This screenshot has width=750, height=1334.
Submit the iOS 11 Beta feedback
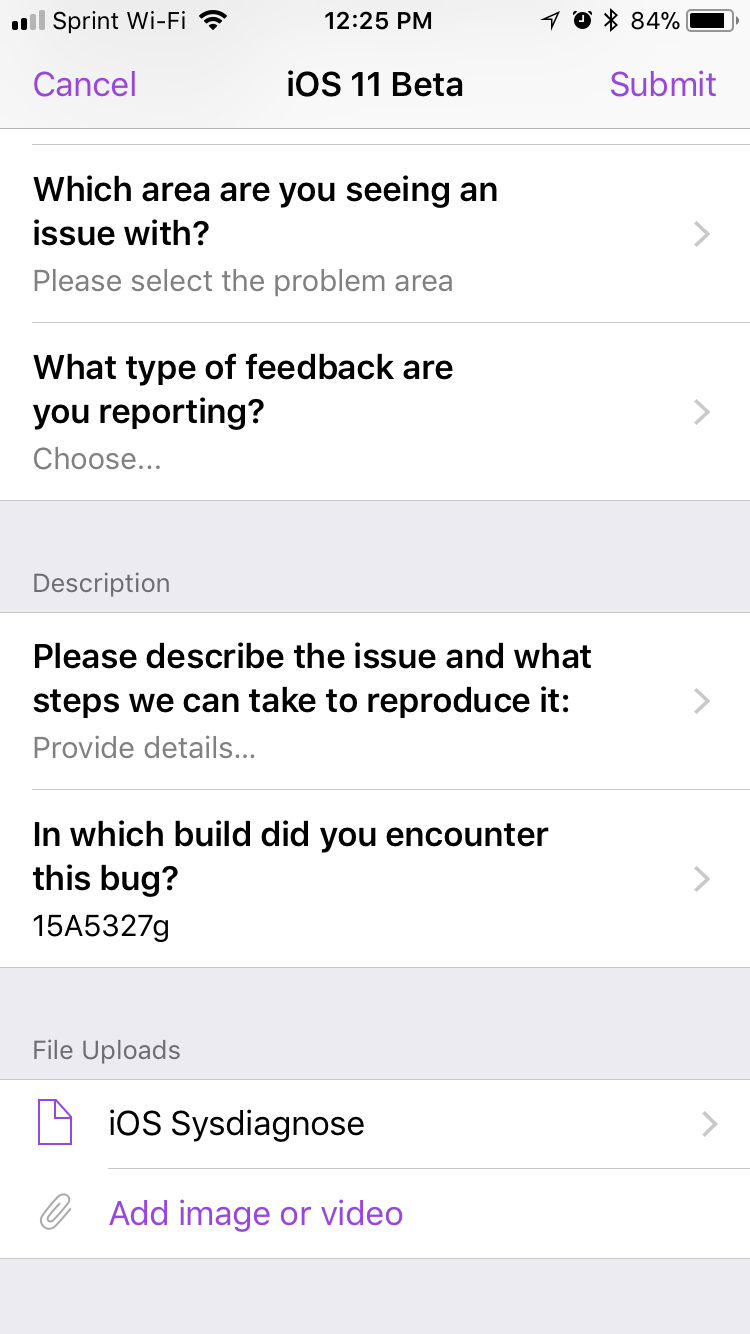663,84
